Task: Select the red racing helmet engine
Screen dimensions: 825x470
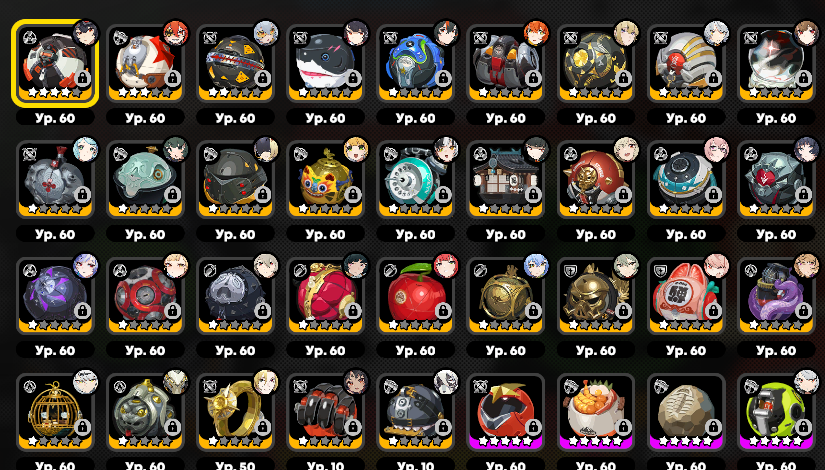Action: coord(505,410)
